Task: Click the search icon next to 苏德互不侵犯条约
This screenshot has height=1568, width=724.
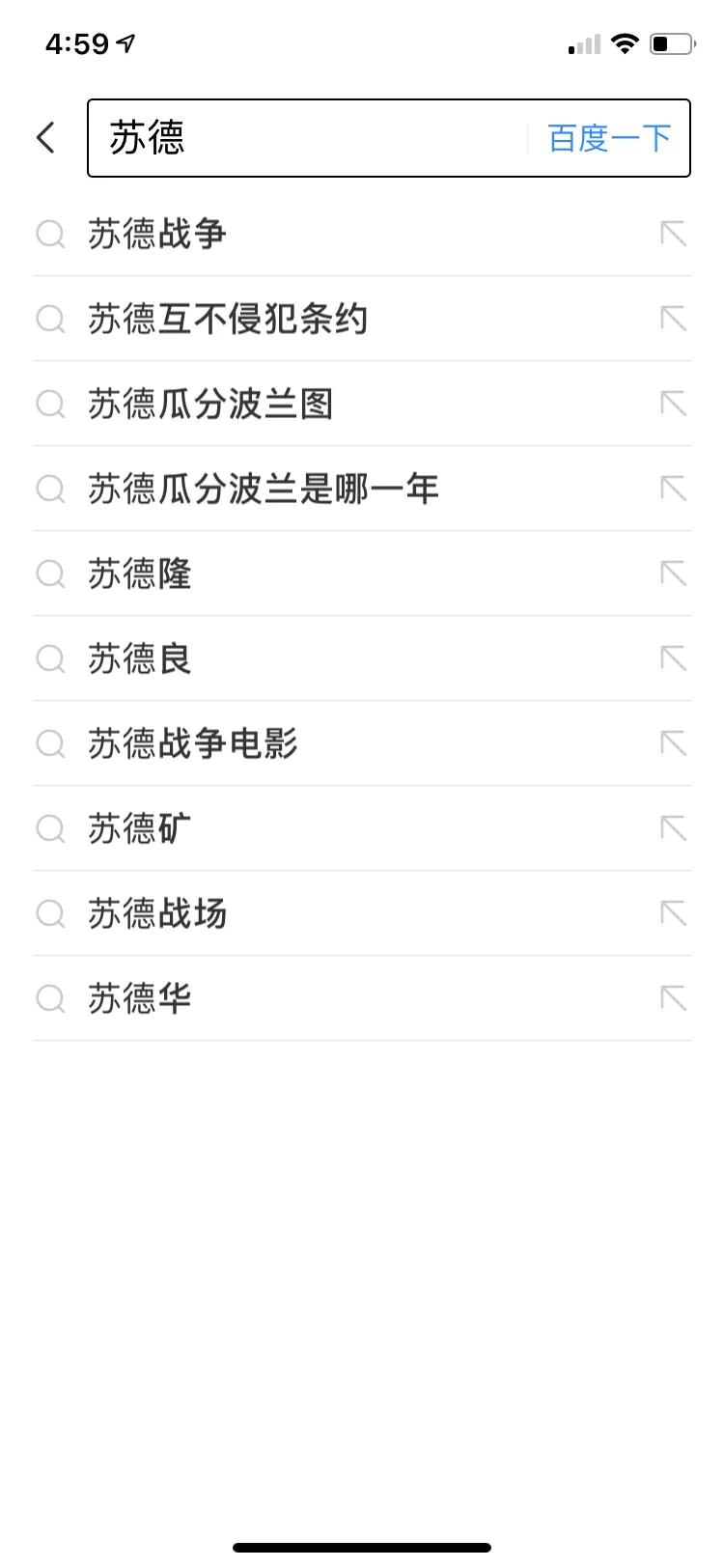Action: point(50,320)
